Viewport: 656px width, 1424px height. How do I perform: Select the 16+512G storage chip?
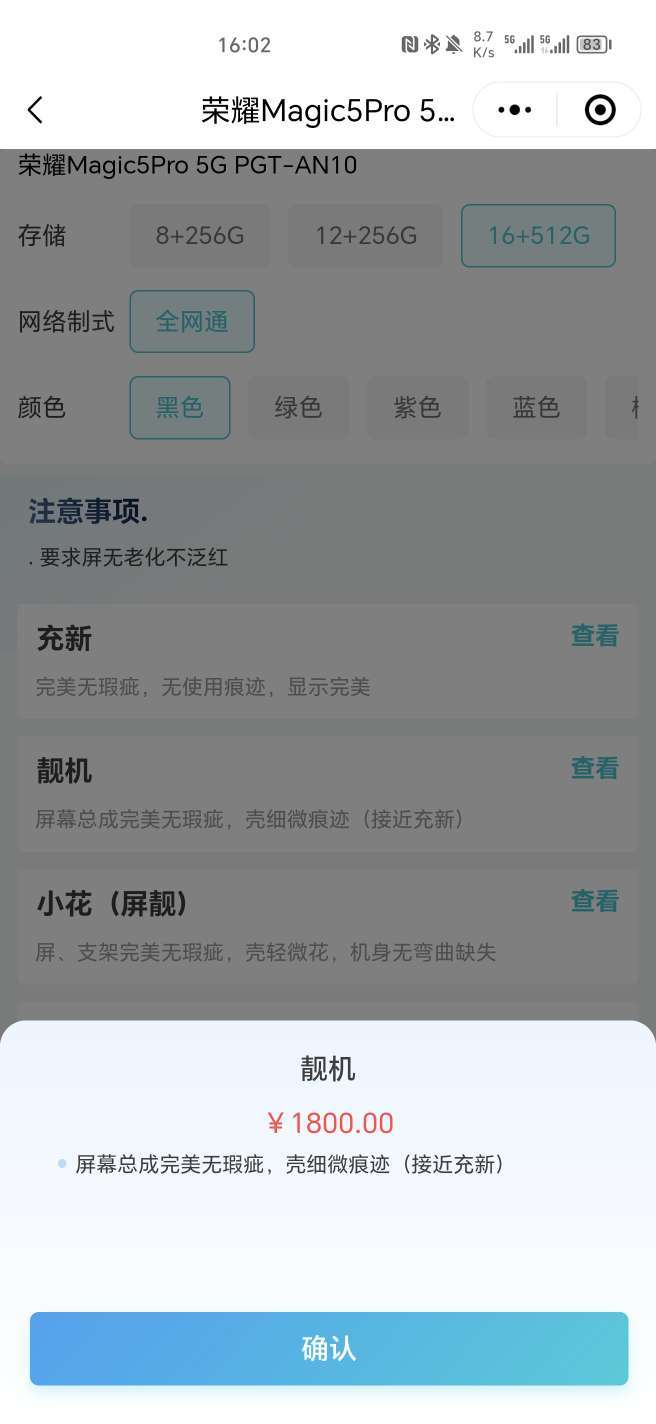(x=538, y=236)
